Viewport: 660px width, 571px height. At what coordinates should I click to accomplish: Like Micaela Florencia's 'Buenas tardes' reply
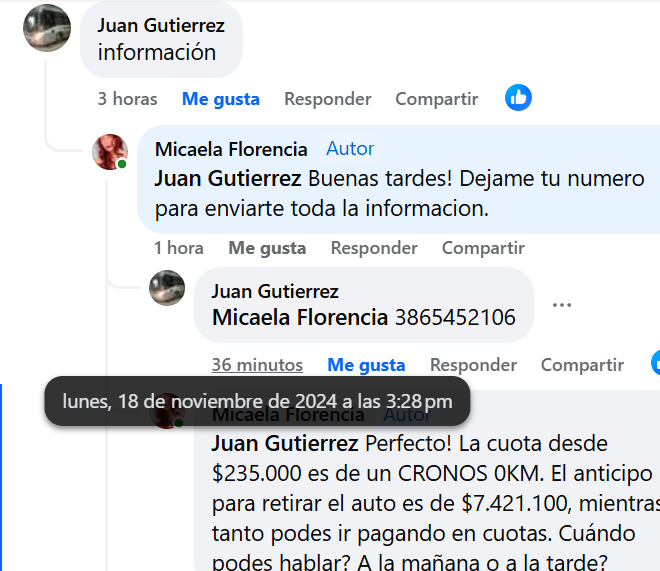267,248
